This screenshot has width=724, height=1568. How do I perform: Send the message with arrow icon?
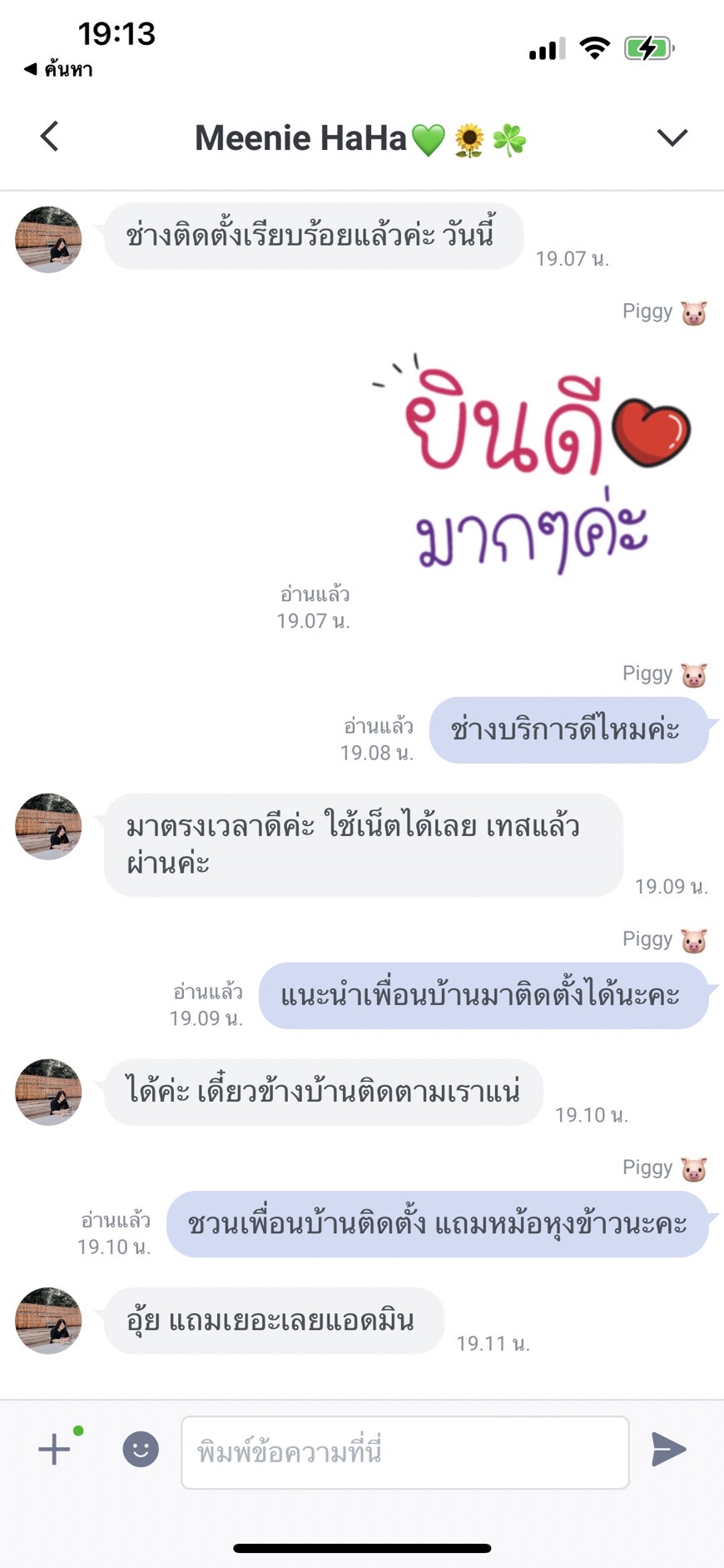click(668, 1450)
